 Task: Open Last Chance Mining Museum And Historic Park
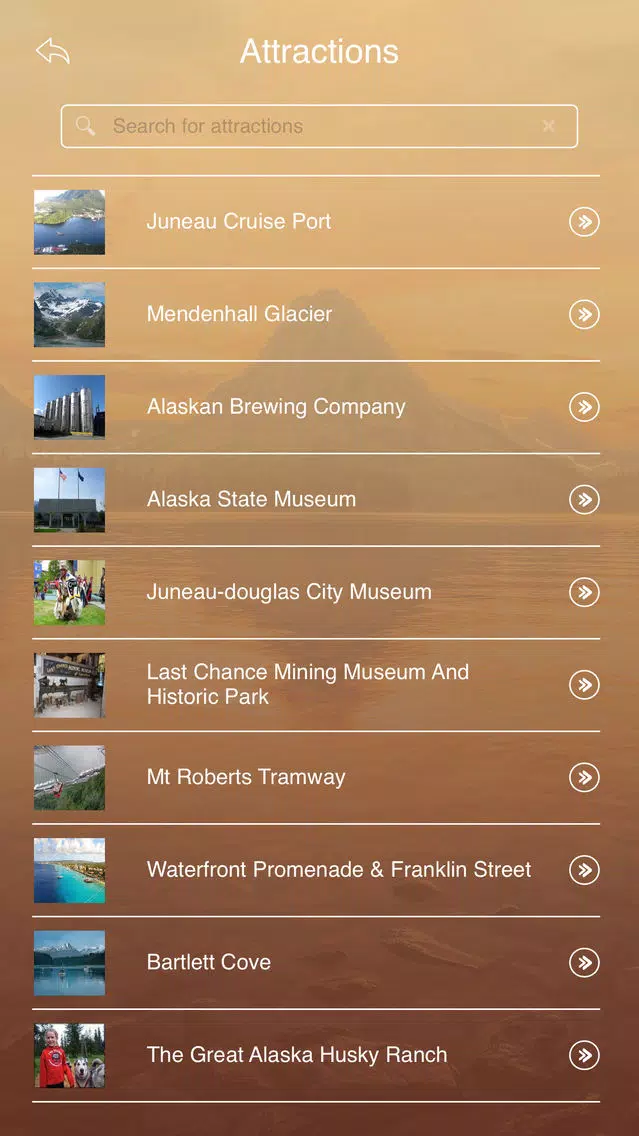[x=316, y=685]
